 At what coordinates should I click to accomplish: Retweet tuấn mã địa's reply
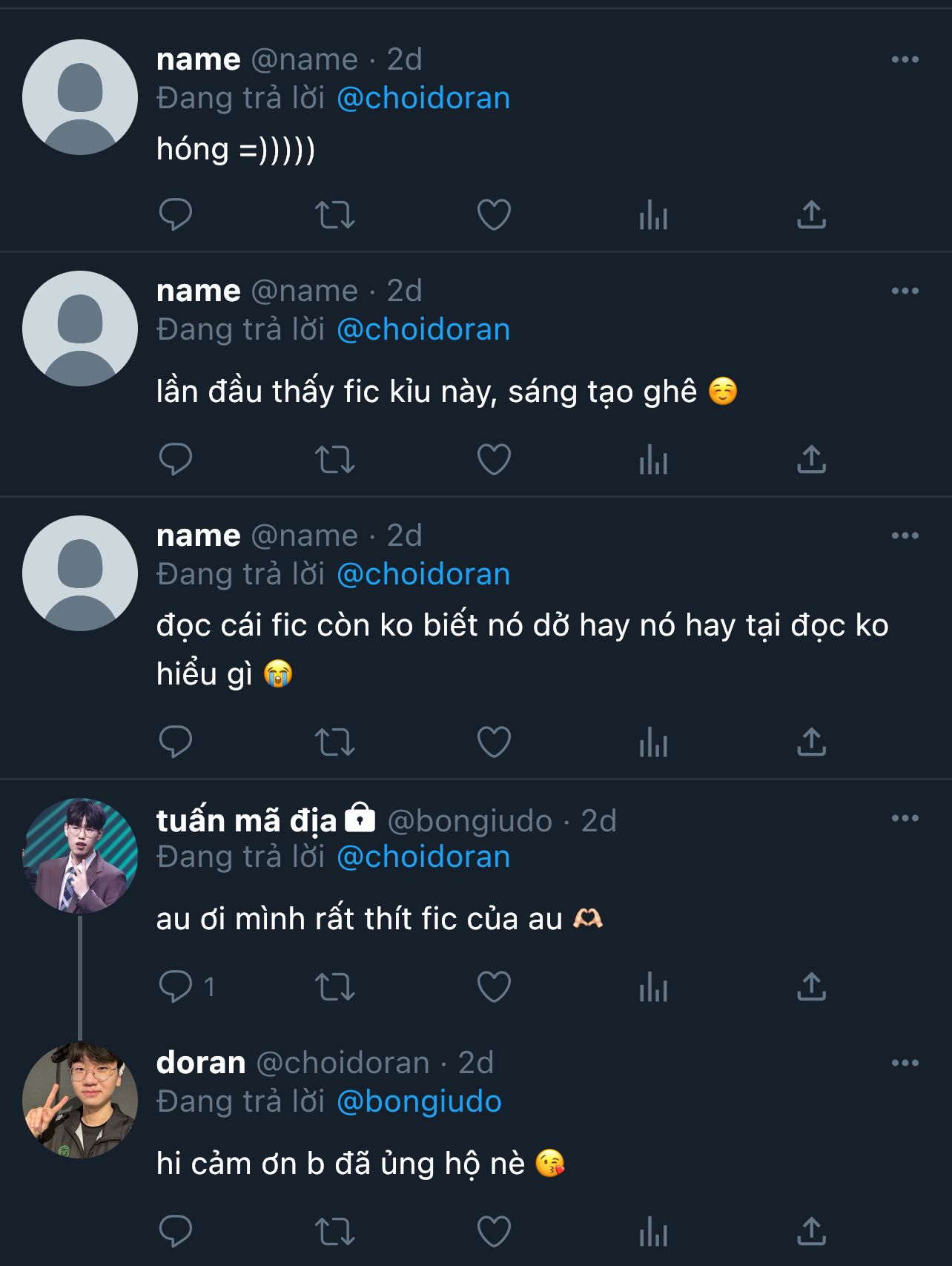coord(335,986)
